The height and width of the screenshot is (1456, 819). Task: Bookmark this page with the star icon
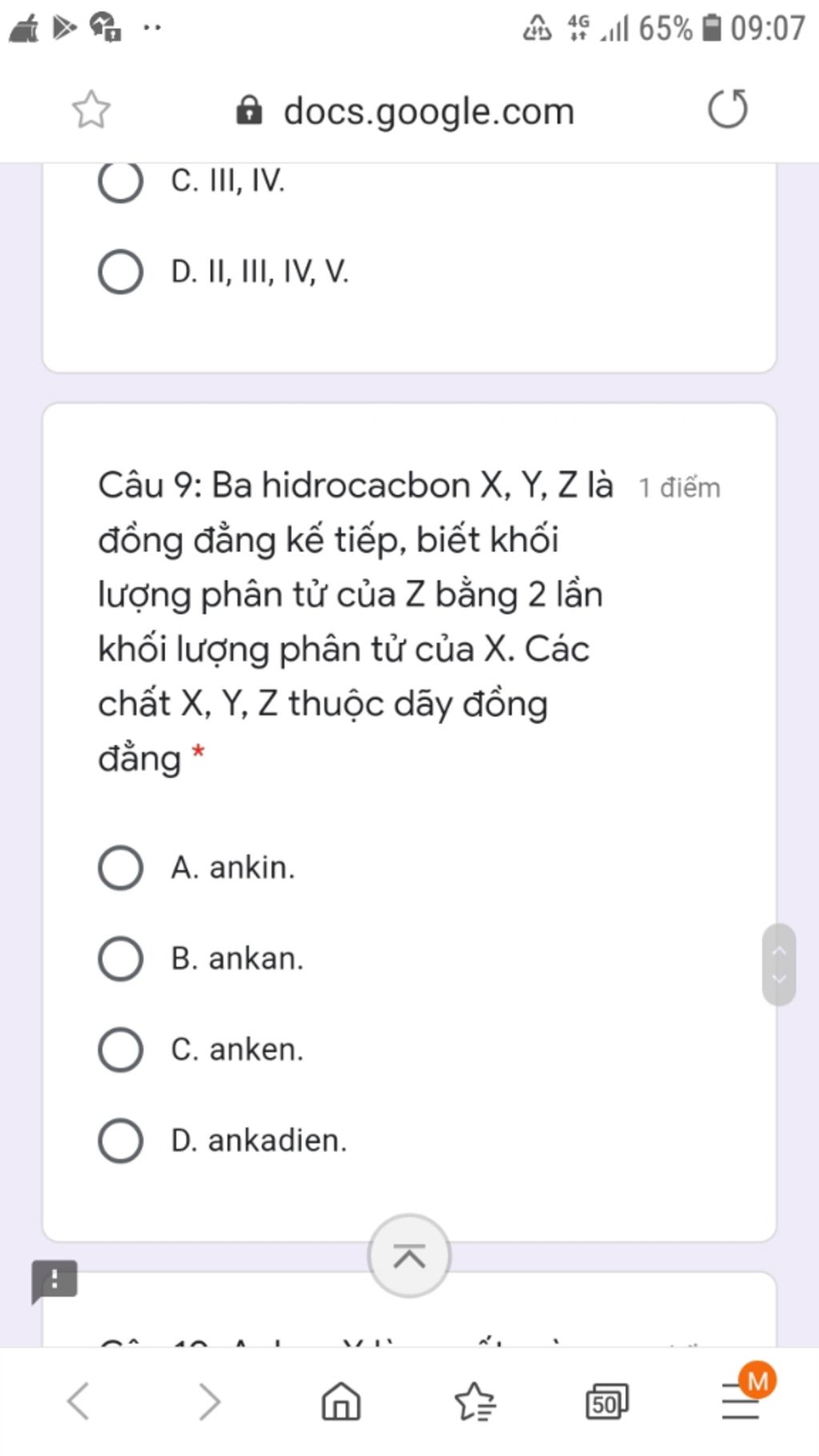coord(90,110)
